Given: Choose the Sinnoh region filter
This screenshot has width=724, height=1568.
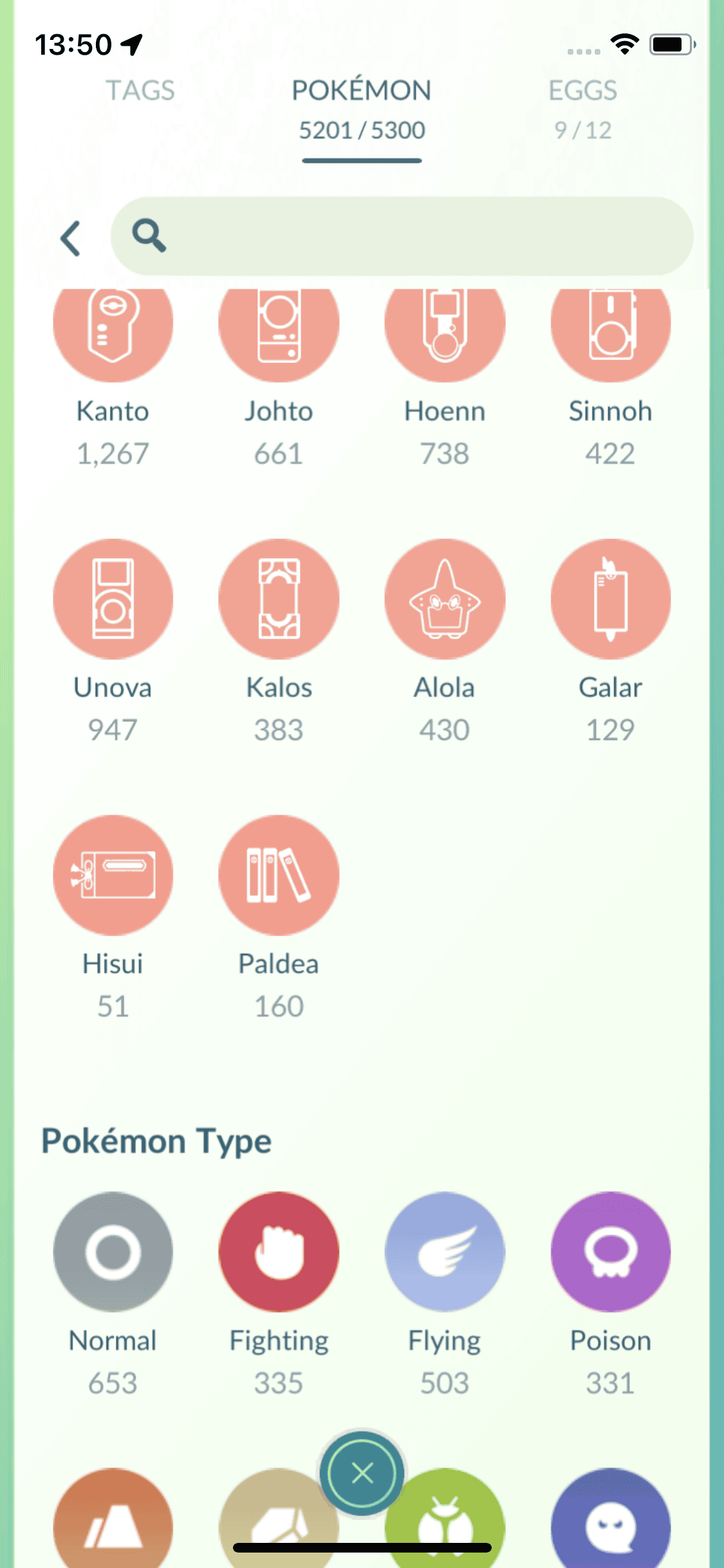Looking at the screenshot, I should (610, 335).
